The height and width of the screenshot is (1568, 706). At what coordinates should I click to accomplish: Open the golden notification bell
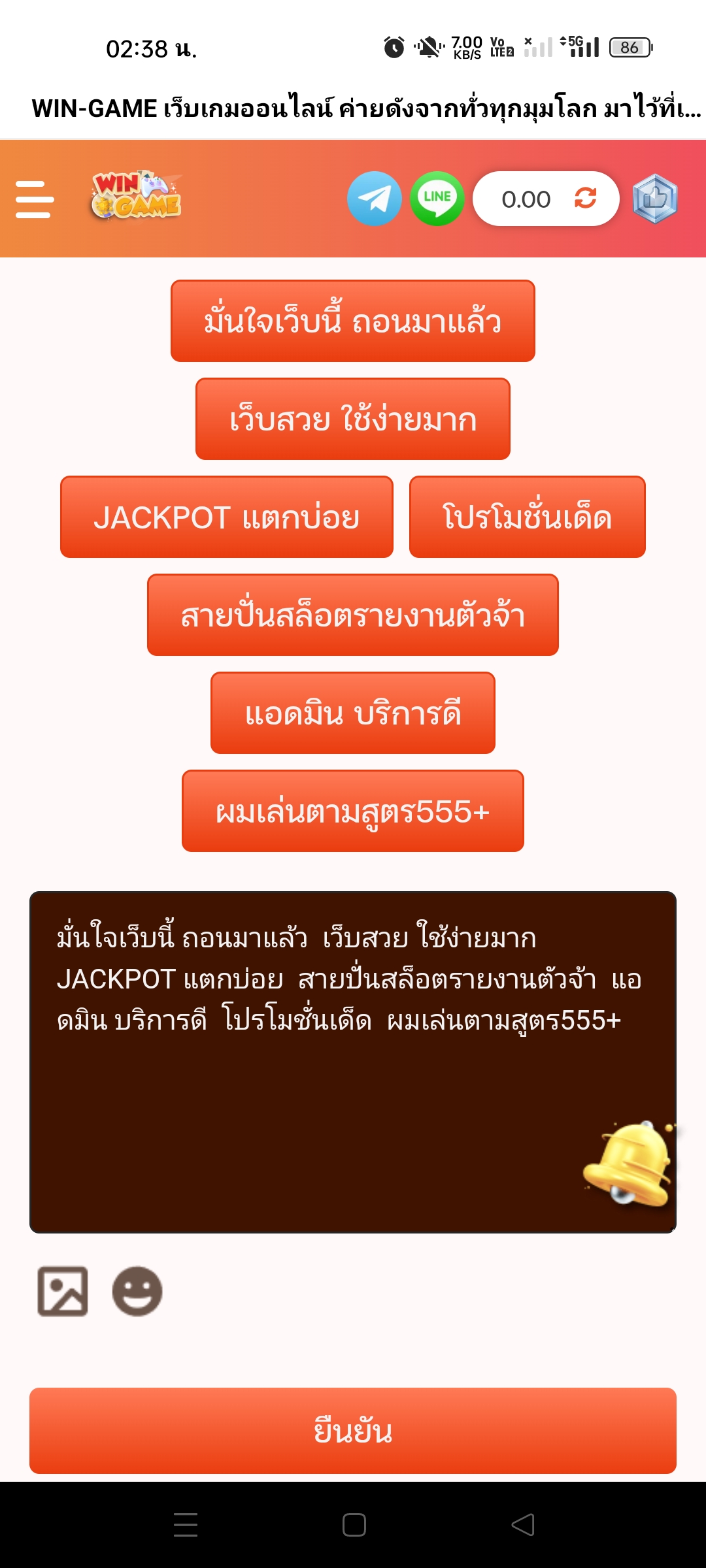click(629, 1164)
